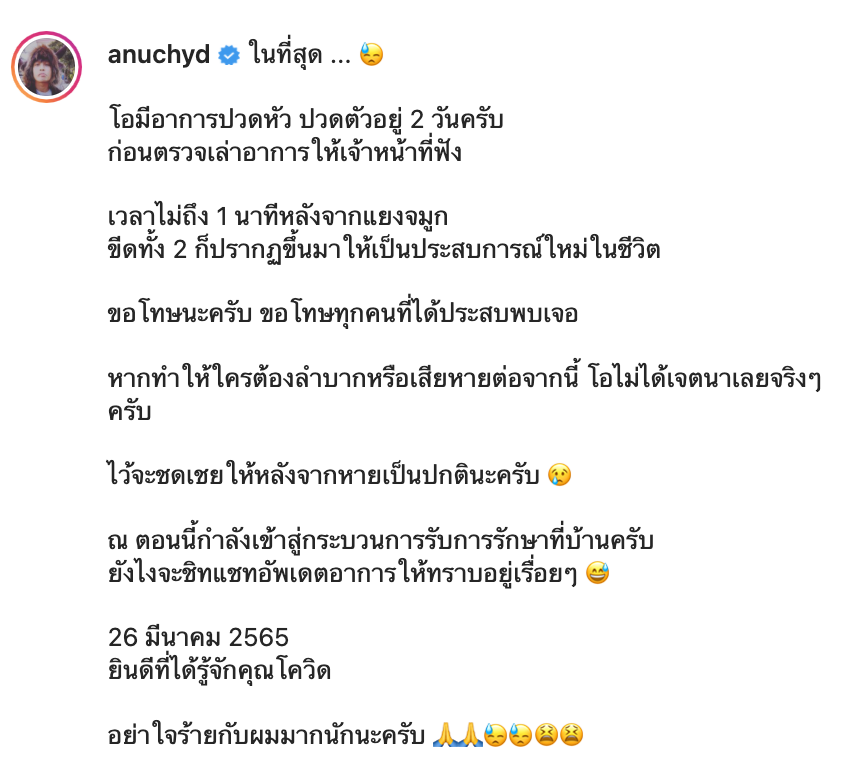
Task: Open the anuchyd username profile link
Action: pyautogui.click(x=158, y=55)
